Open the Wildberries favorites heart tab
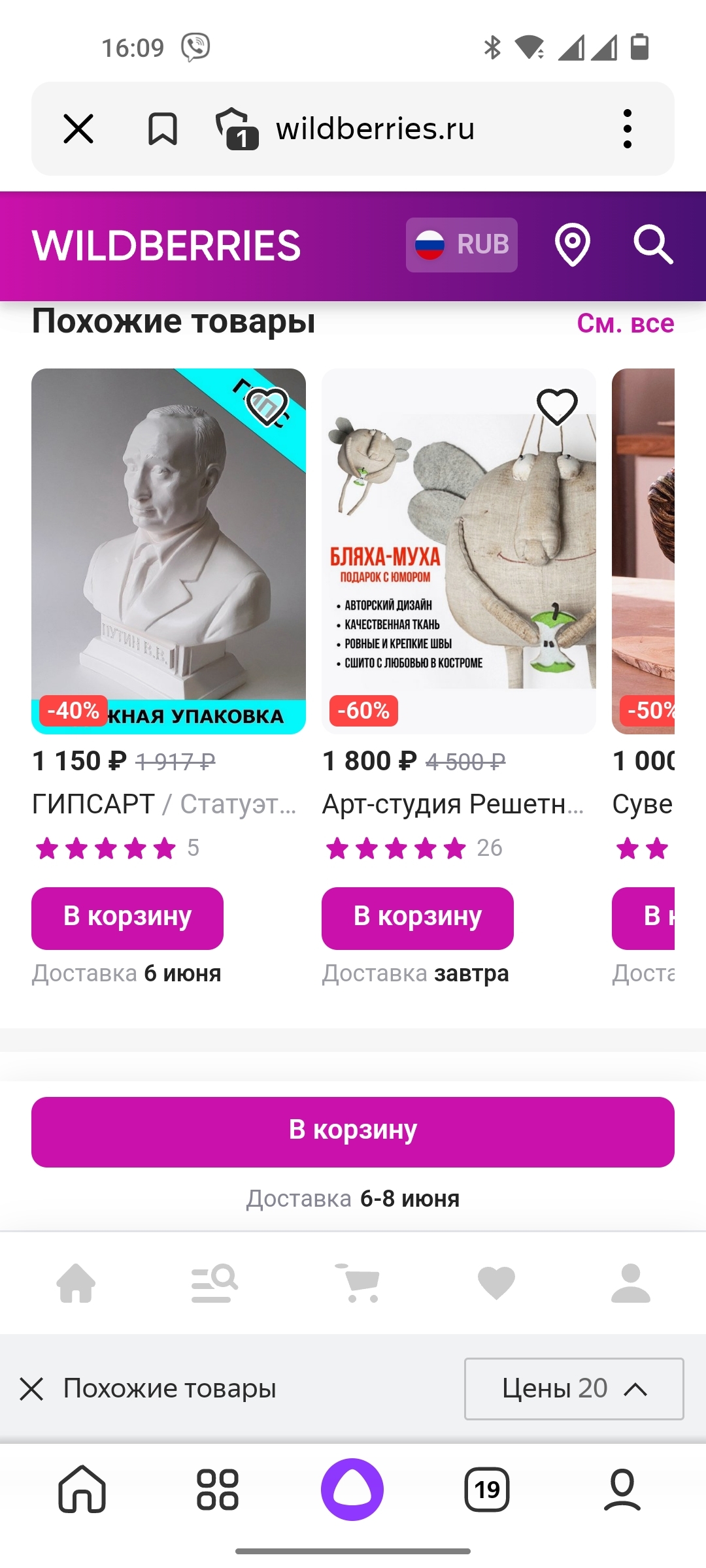 click(496, 1283)
